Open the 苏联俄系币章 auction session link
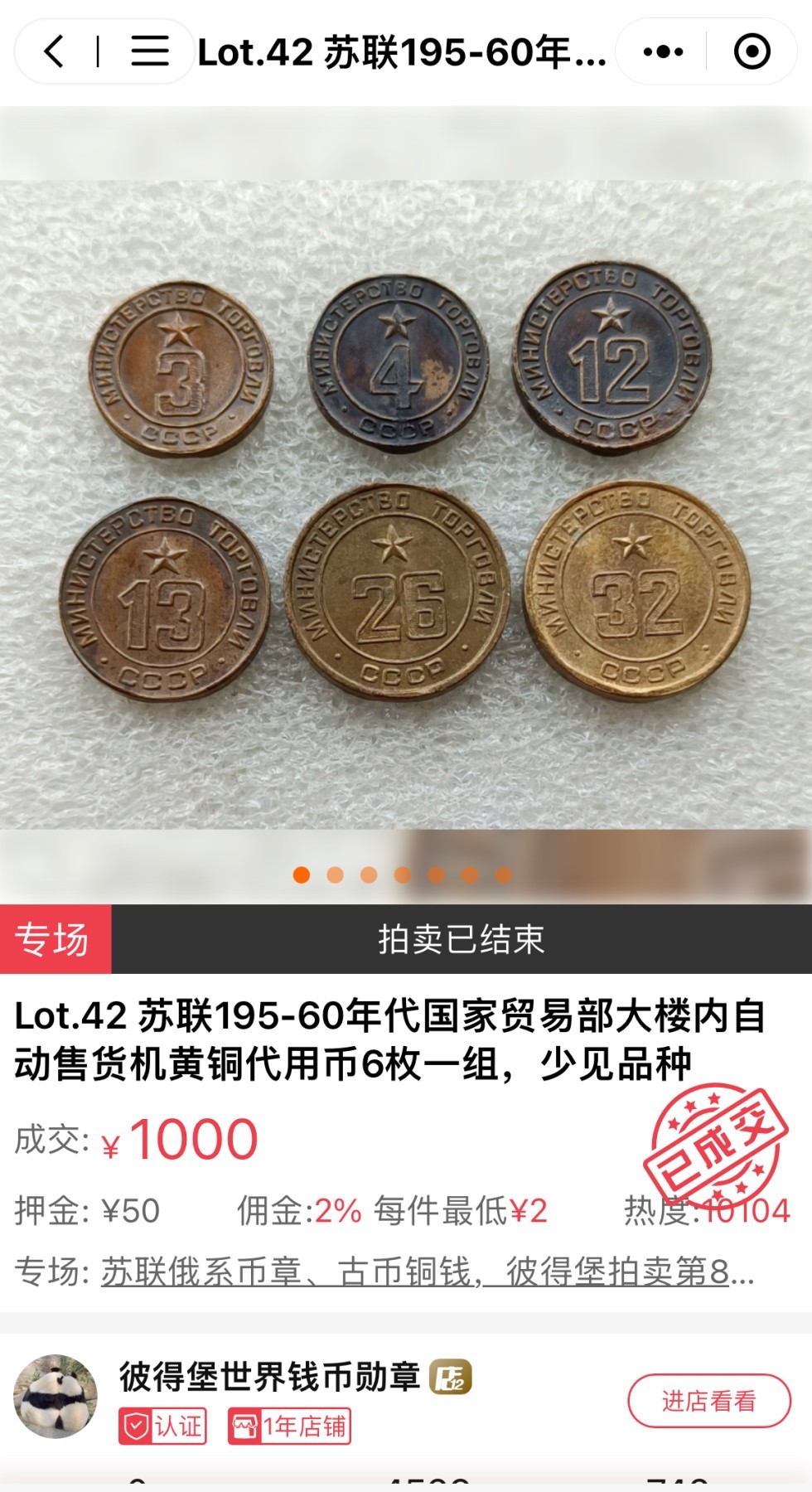 [427, 1272]
